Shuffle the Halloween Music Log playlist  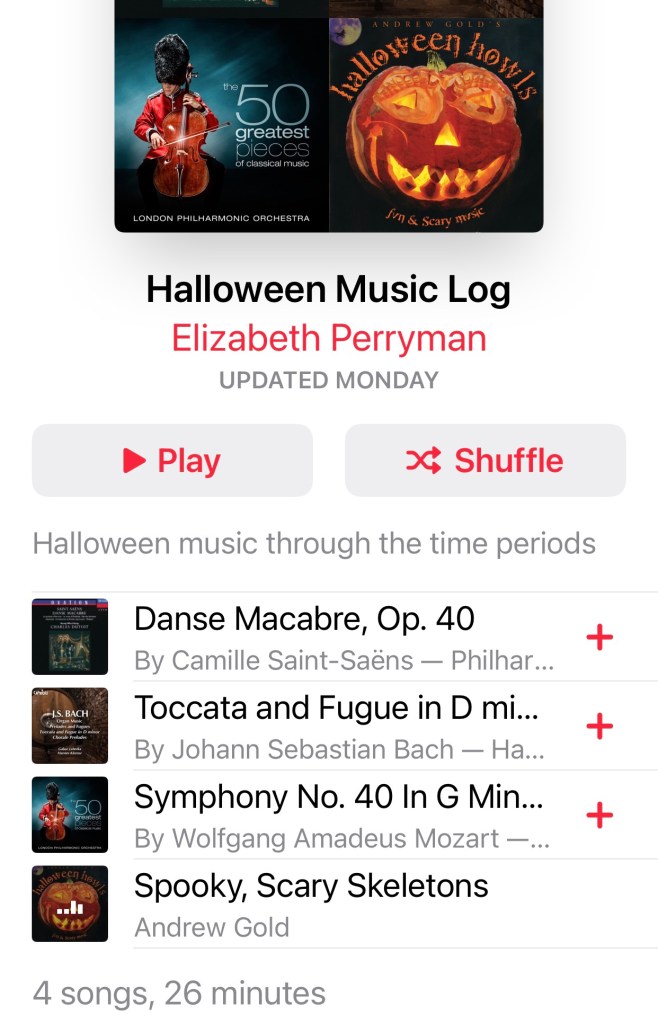coord(485,461)
